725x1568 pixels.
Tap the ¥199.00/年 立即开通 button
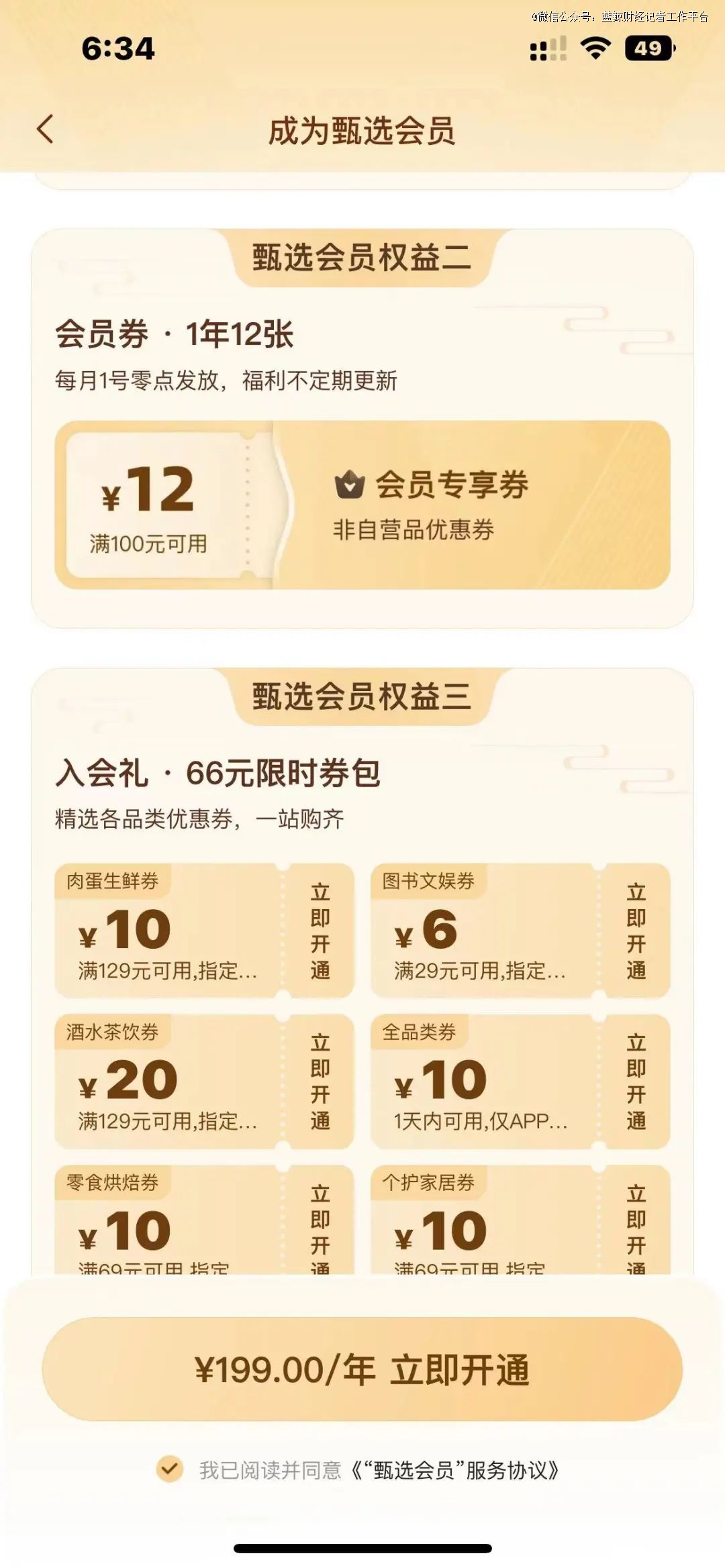pyautogui.click(x=362, y=1369)
